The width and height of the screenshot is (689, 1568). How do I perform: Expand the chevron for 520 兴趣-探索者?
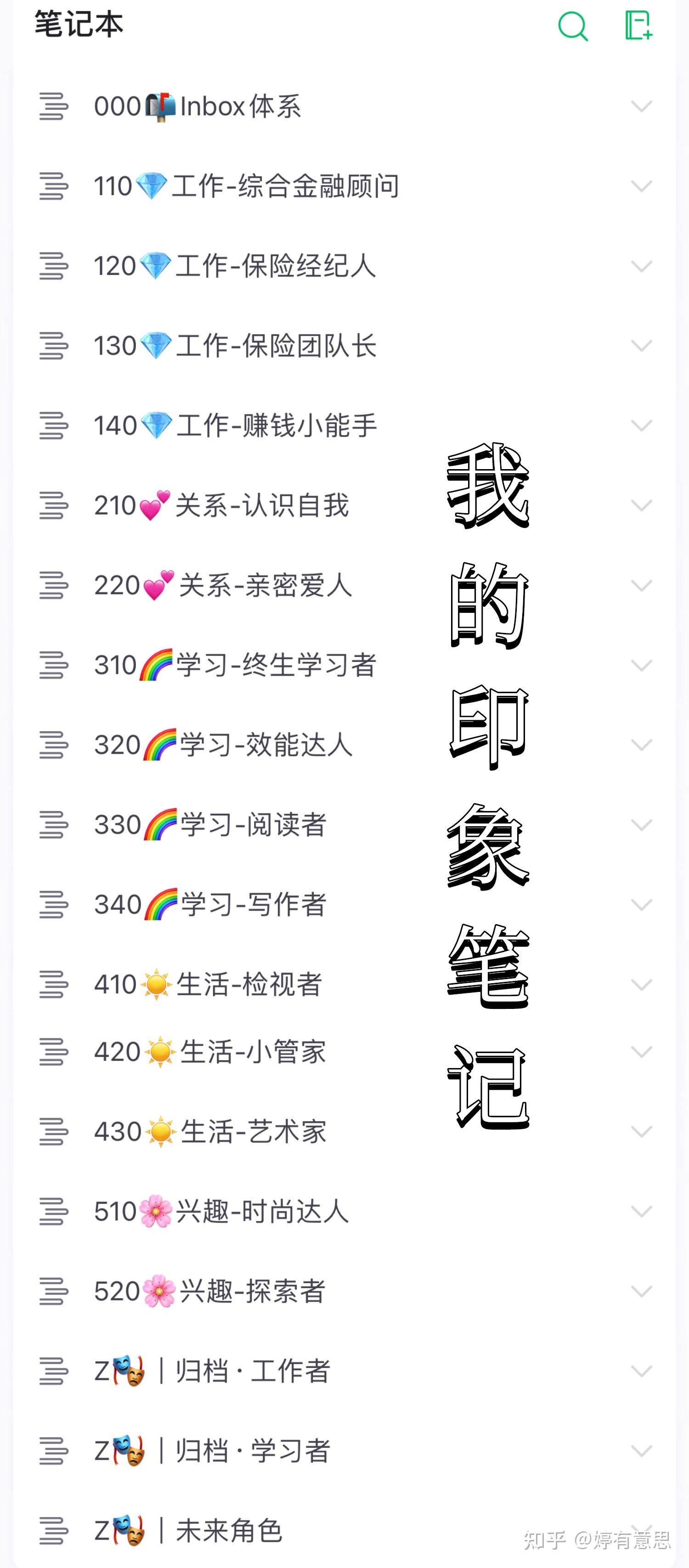(x=642, y=1291)
